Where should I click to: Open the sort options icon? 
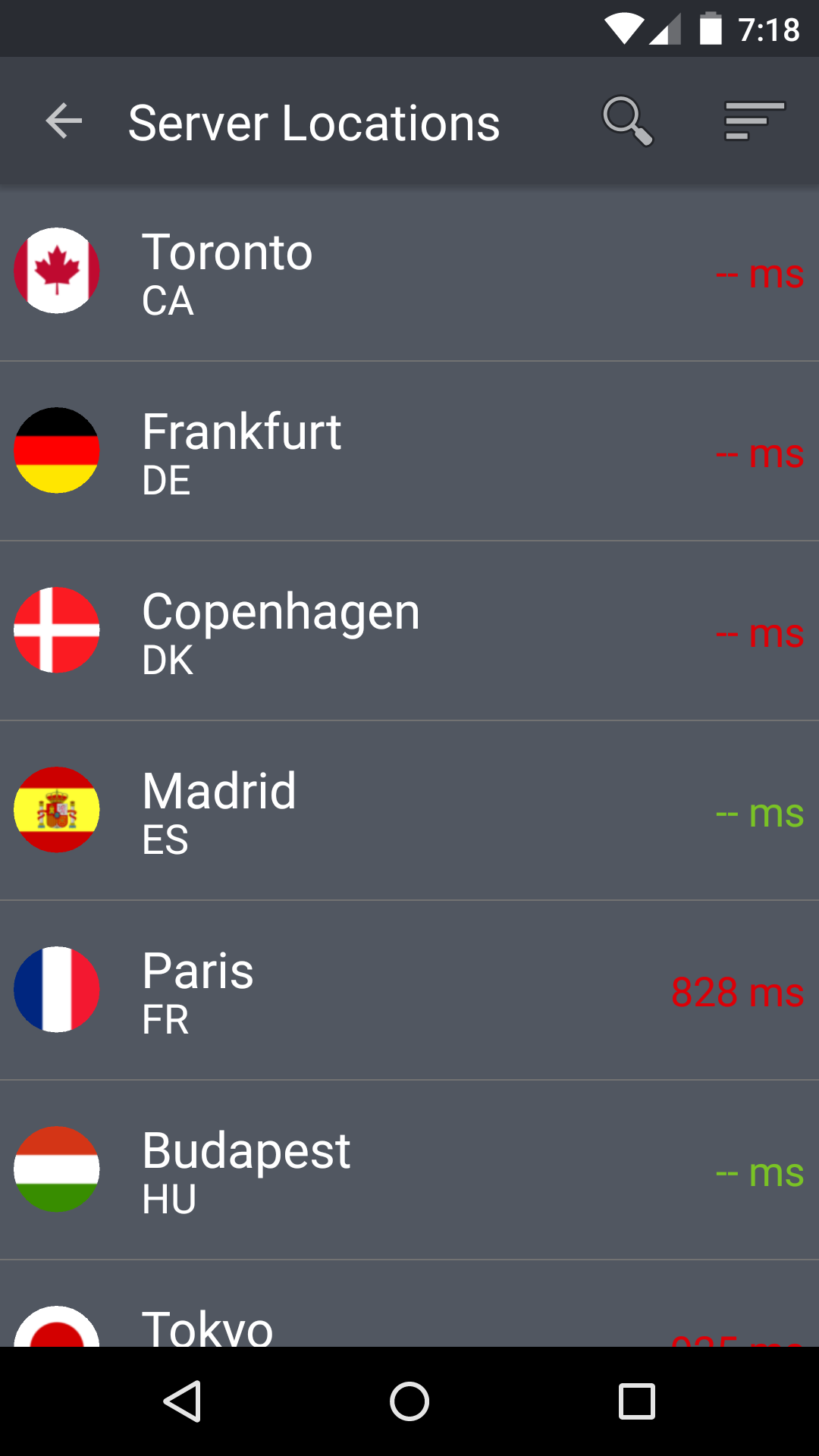coord(755,121)
